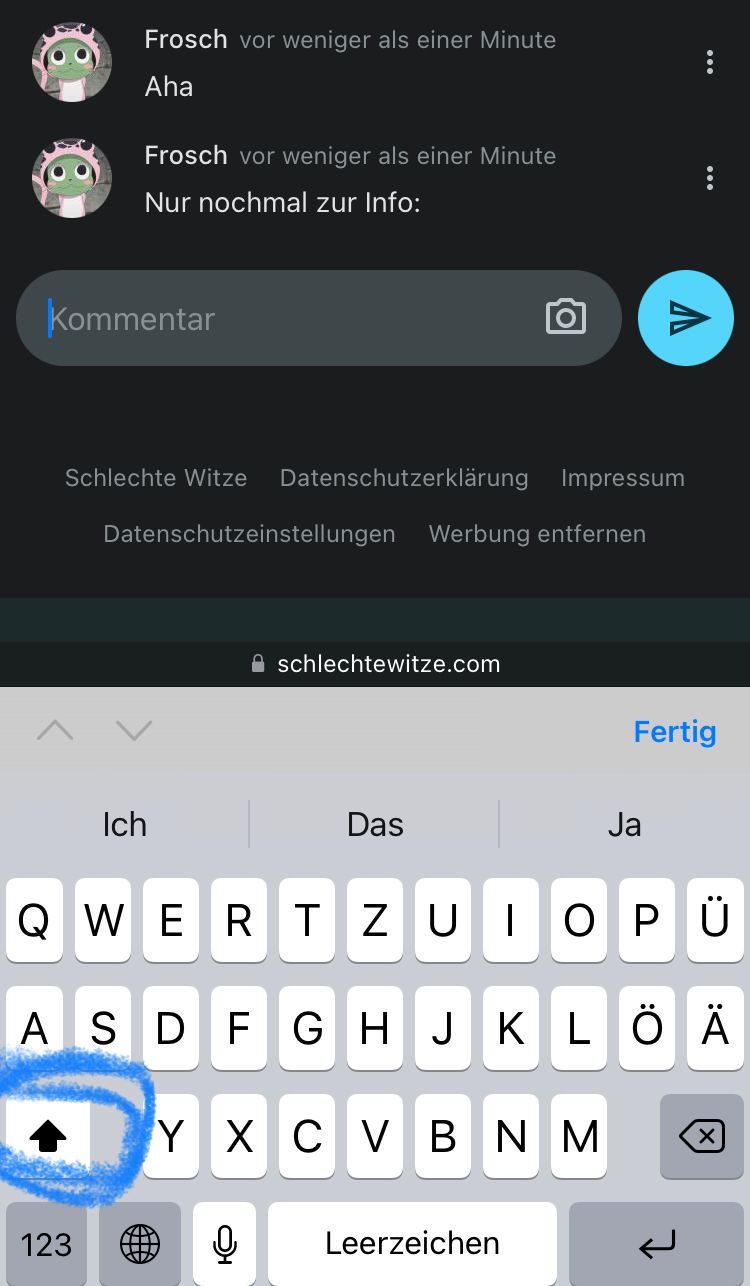The height and width of the screenshot is (1286, 750).
Task: Switch keyboard language with the globe key
Action: 140,1245
